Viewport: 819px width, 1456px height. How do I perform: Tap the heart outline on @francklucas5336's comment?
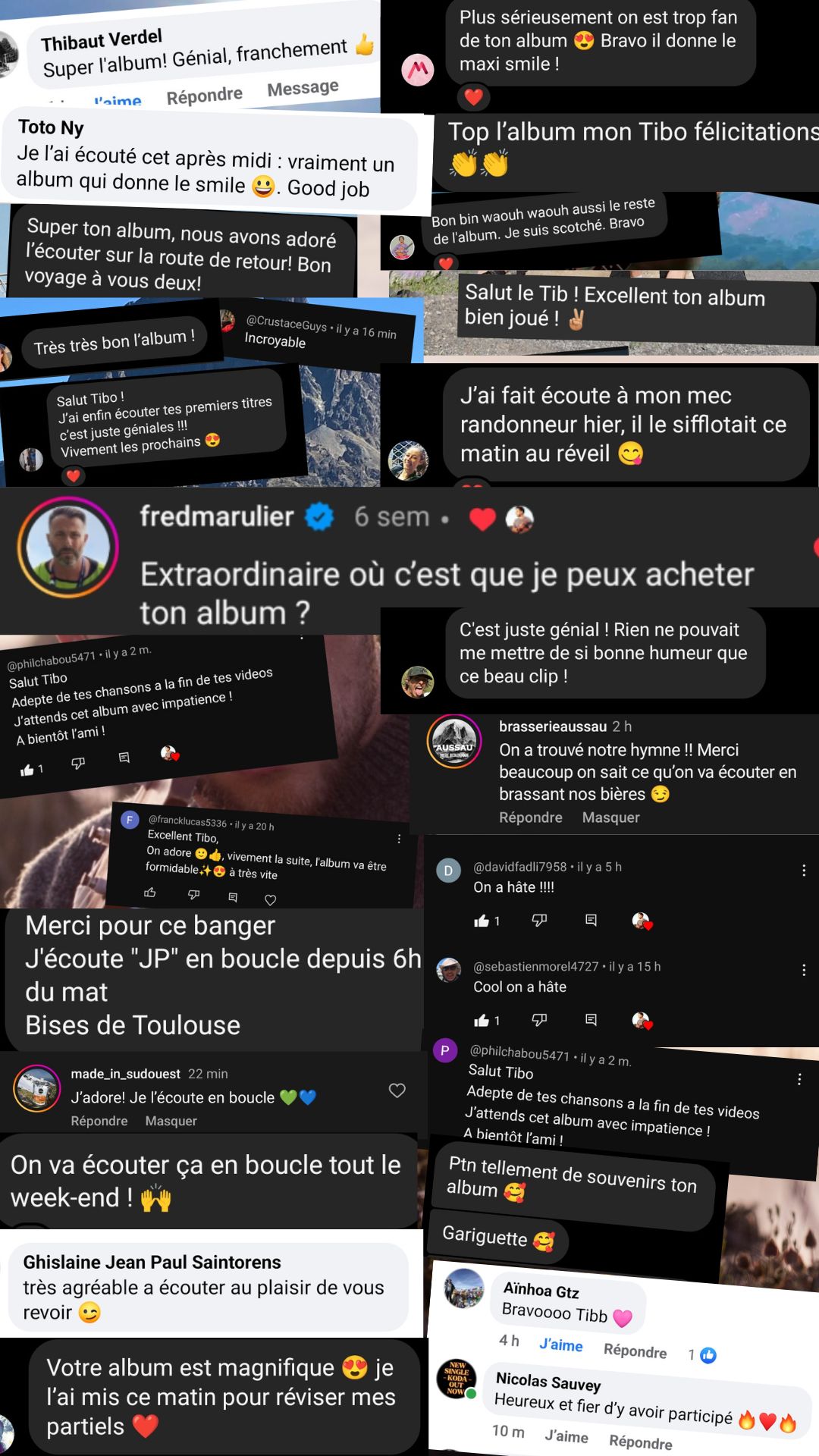270,899
